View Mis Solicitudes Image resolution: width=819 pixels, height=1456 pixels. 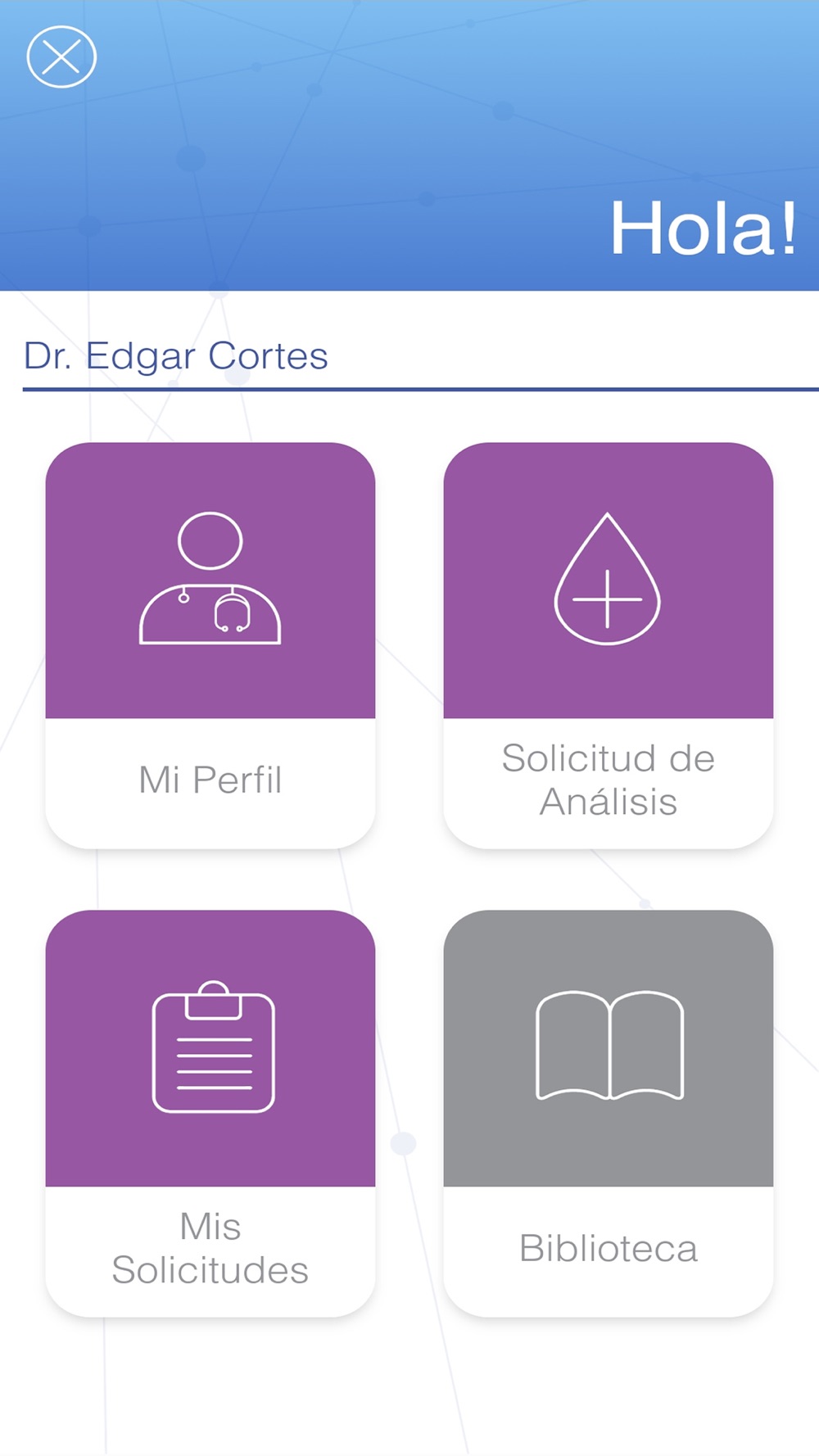(x=210, y=1112)
